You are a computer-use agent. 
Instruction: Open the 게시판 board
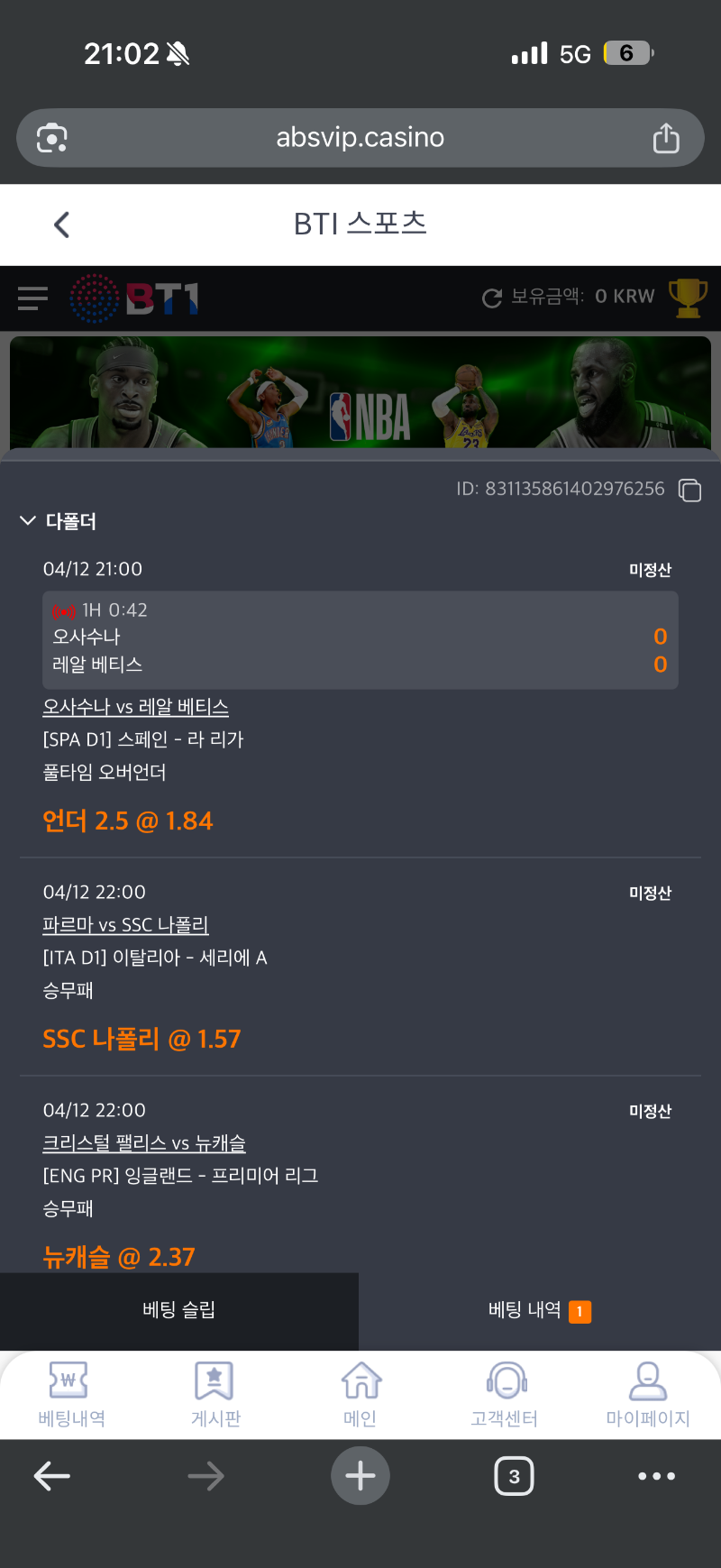(215, 1394)
